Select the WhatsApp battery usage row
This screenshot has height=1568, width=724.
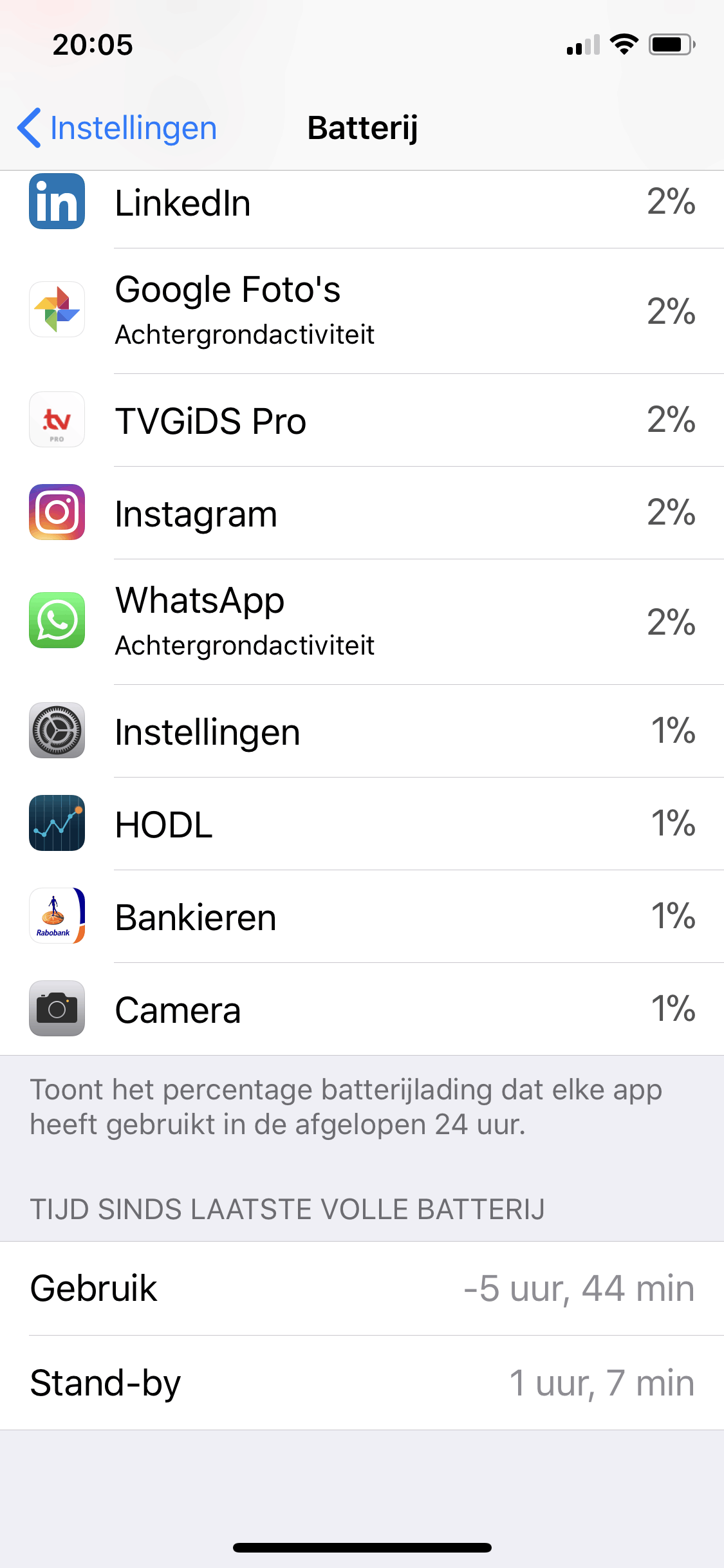tap(362, 621)
